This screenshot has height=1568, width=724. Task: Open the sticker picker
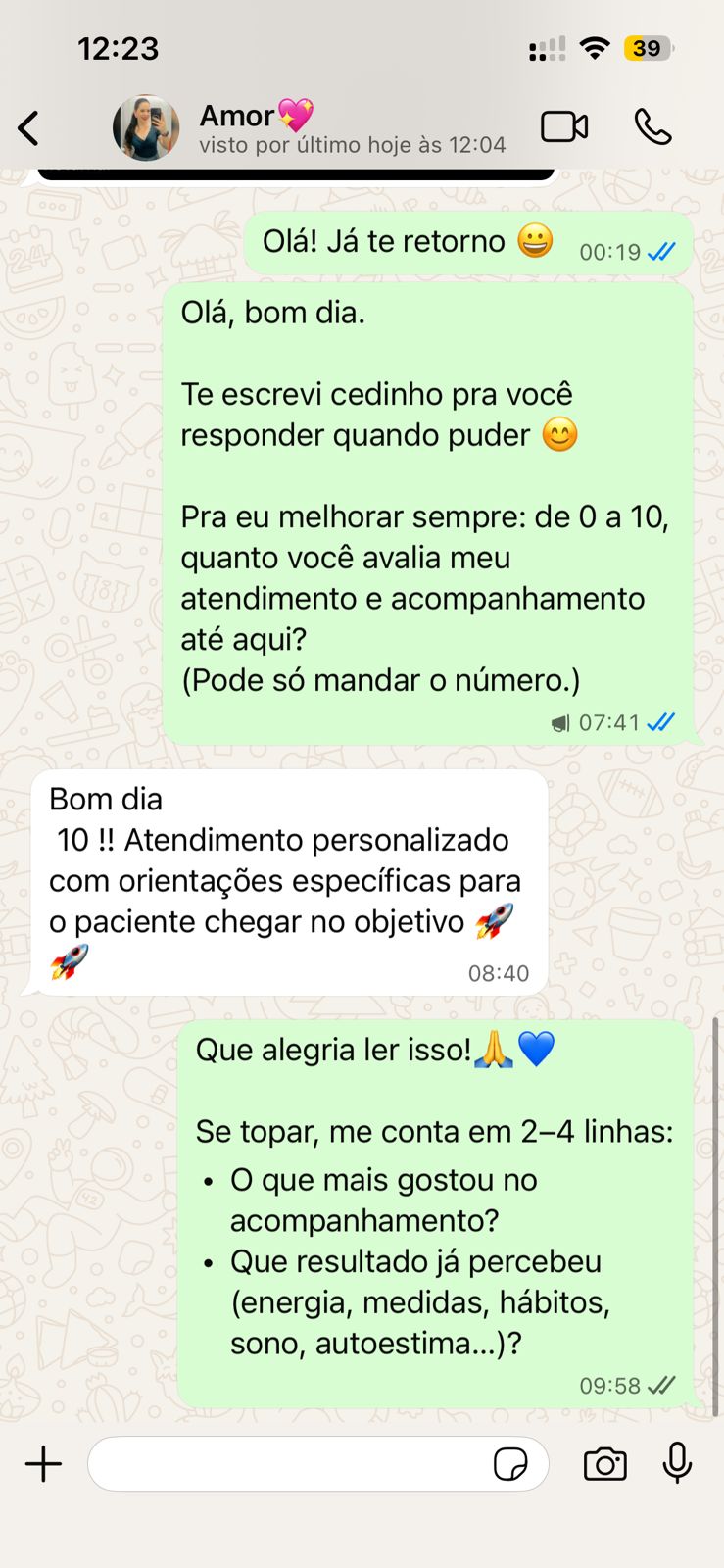pyautogui.click(x=510, y=1464)
